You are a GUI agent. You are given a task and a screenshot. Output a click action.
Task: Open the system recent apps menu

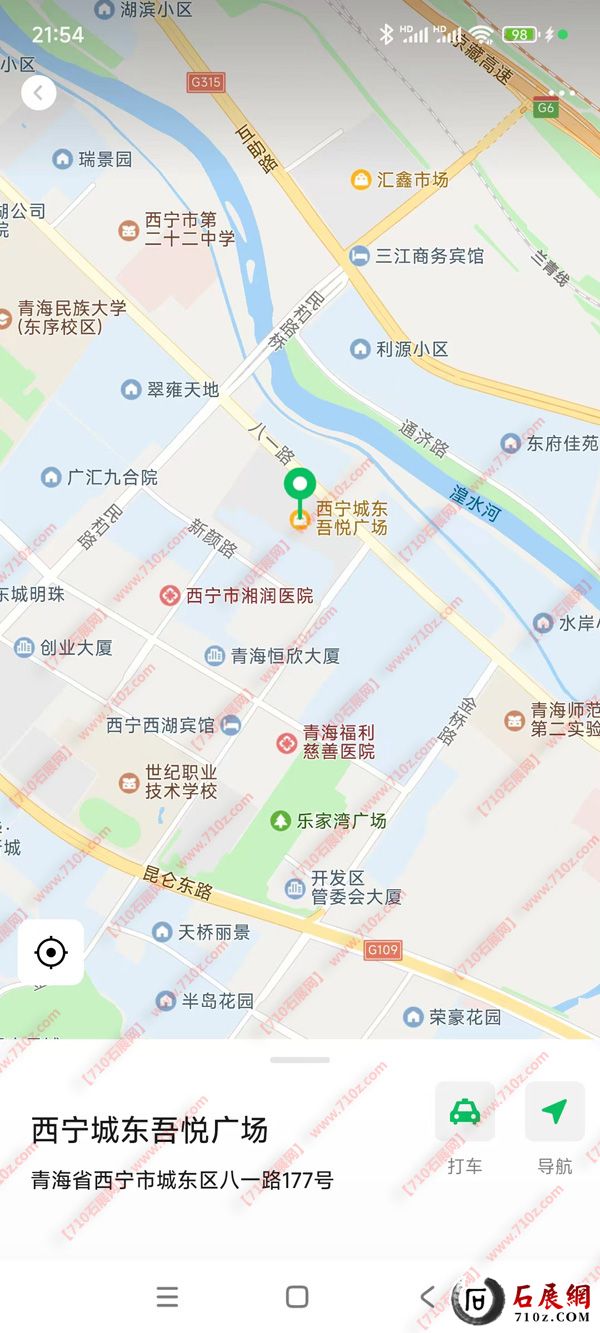point(168,1297)
